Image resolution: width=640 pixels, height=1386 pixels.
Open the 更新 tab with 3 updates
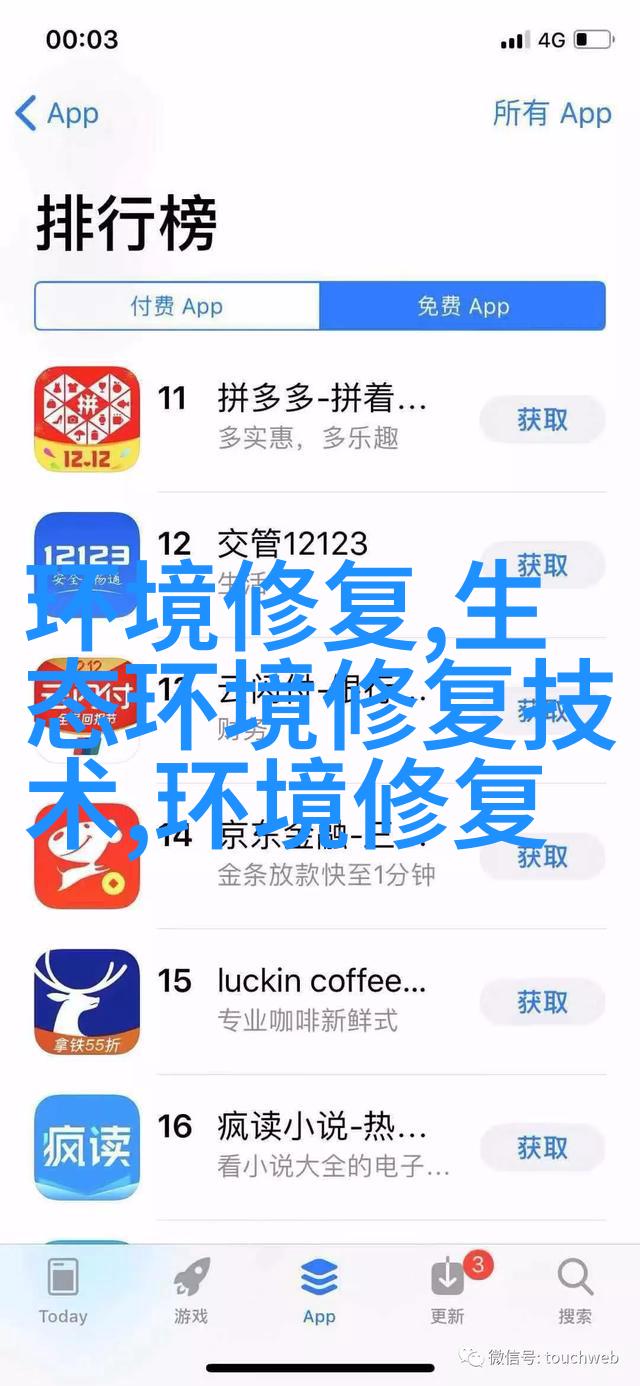click(x=447, y=1290)
